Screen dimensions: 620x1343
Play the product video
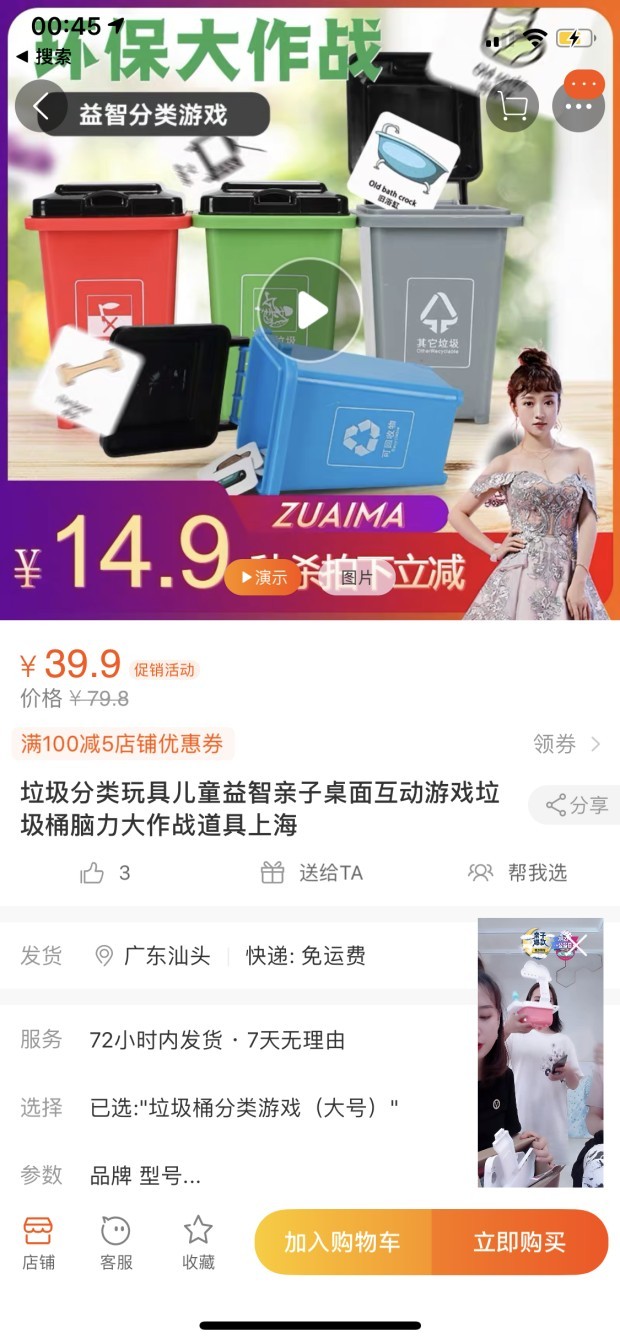coord(310,310)
